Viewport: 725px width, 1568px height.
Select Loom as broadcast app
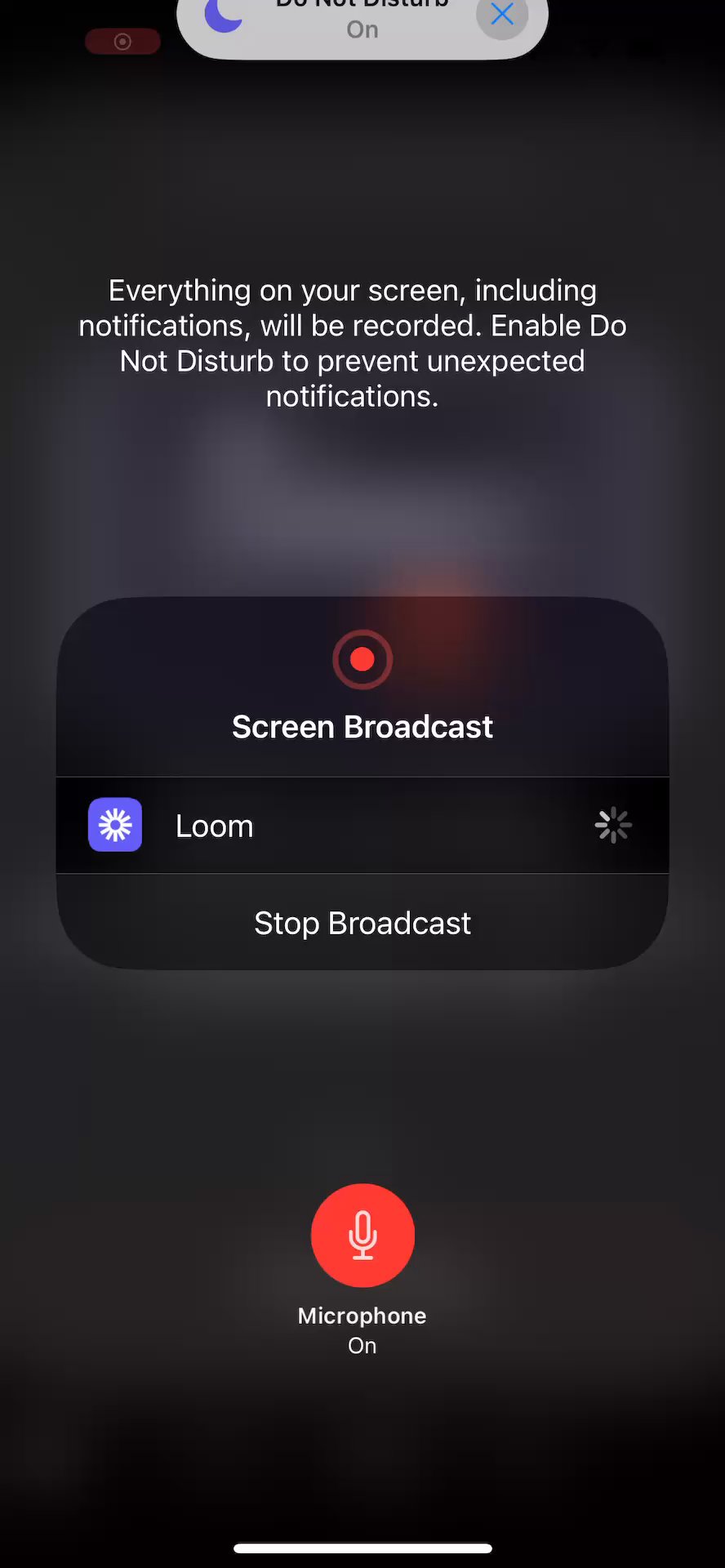362,826
